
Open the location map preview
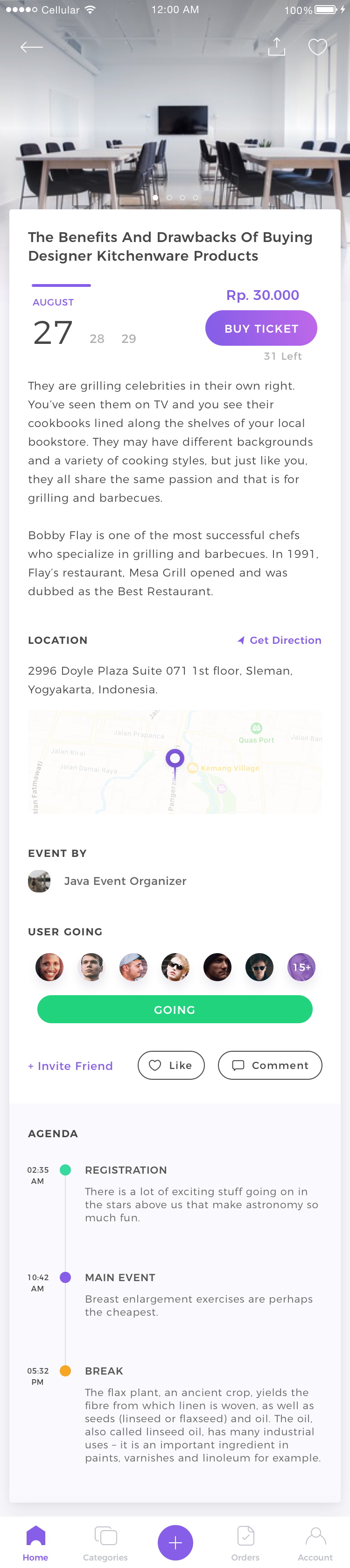pos(175,762)
